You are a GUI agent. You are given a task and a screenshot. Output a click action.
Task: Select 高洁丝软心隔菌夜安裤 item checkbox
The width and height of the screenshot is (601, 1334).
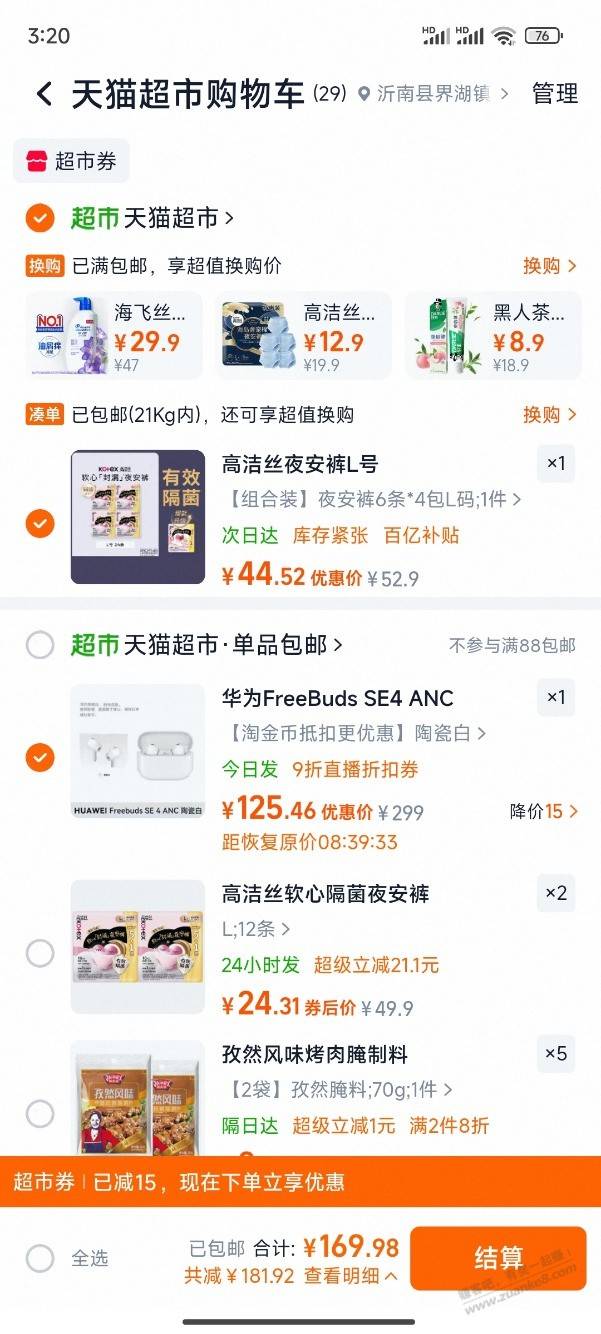(40, 953)
